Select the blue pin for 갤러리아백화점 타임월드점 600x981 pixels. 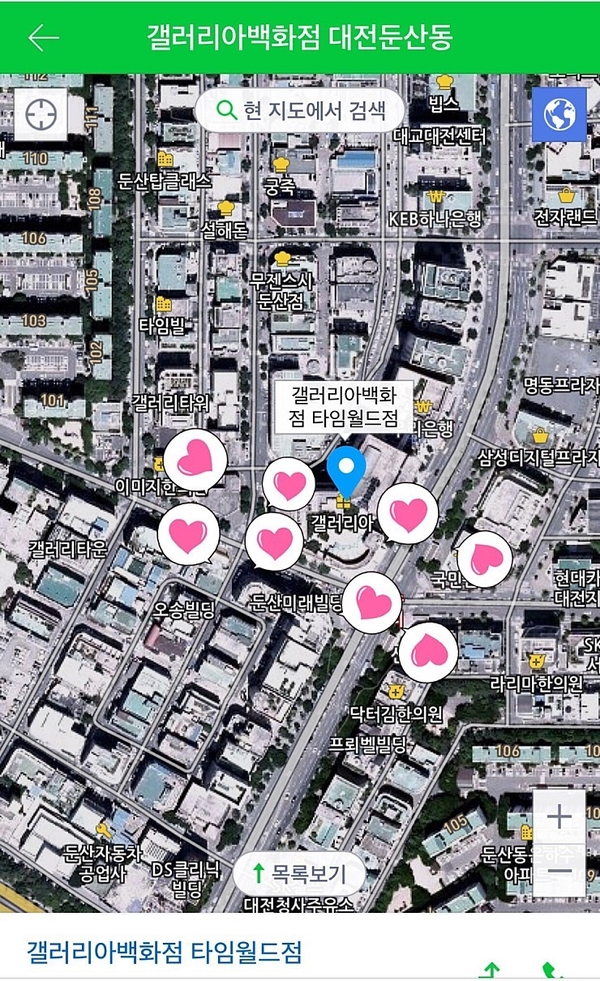click(x=347, y=471)
